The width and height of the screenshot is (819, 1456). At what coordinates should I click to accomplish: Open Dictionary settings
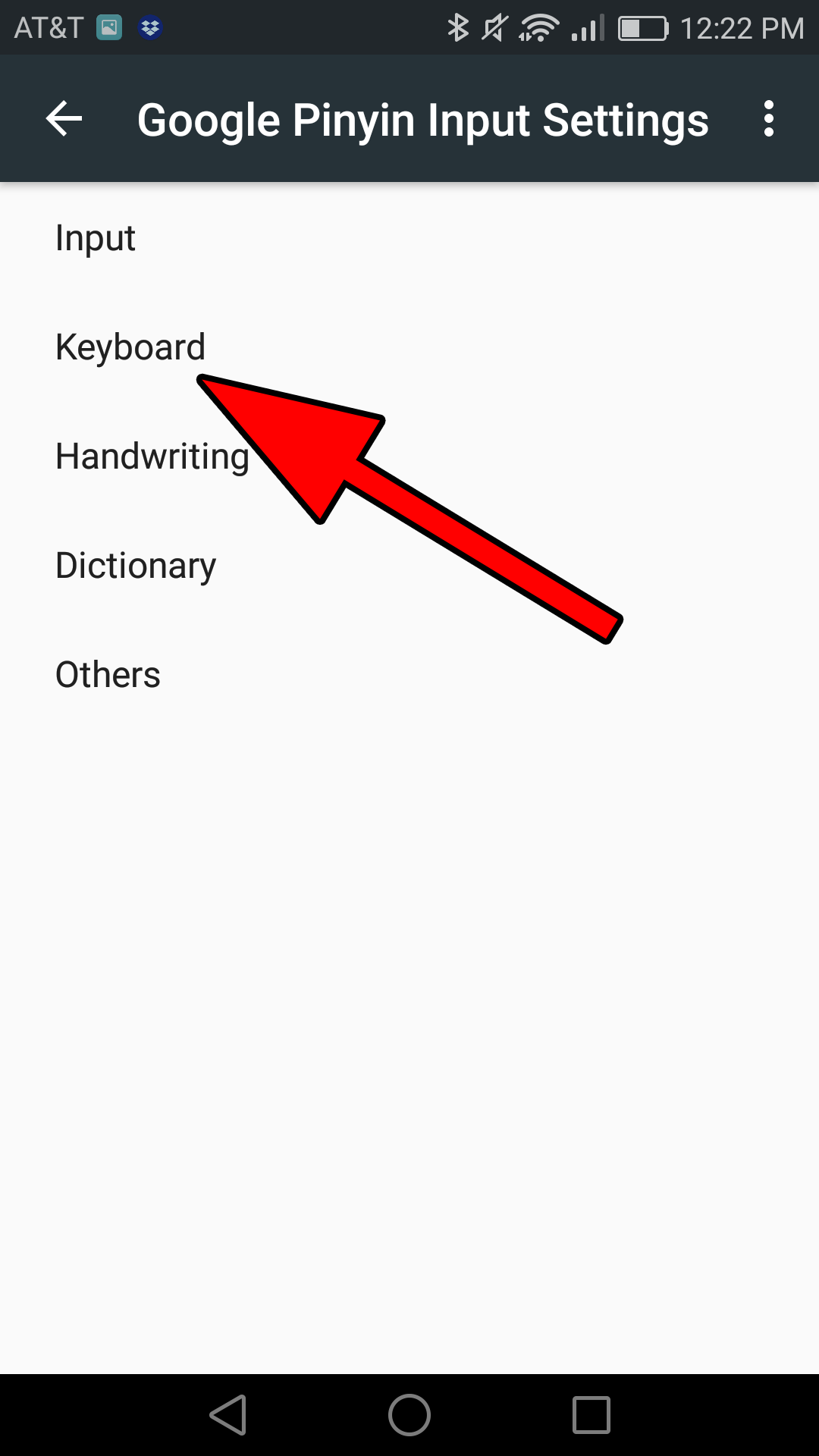pyautogui.click(x=136, y=566)
